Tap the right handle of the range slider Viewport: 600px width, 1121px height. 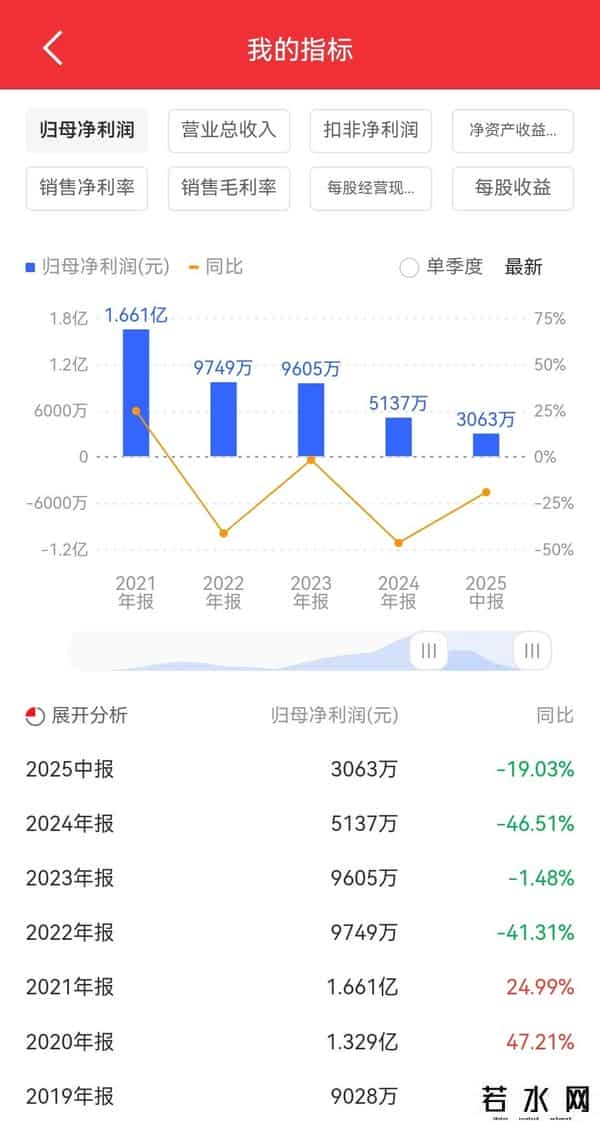532,651
